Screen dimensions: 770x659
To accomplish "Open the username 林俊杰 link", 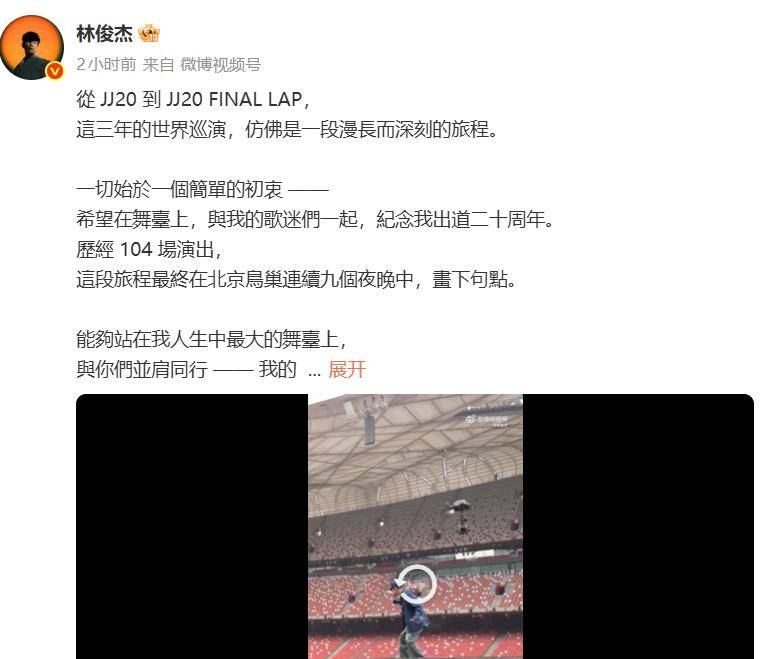I will [x=104, y=34].
